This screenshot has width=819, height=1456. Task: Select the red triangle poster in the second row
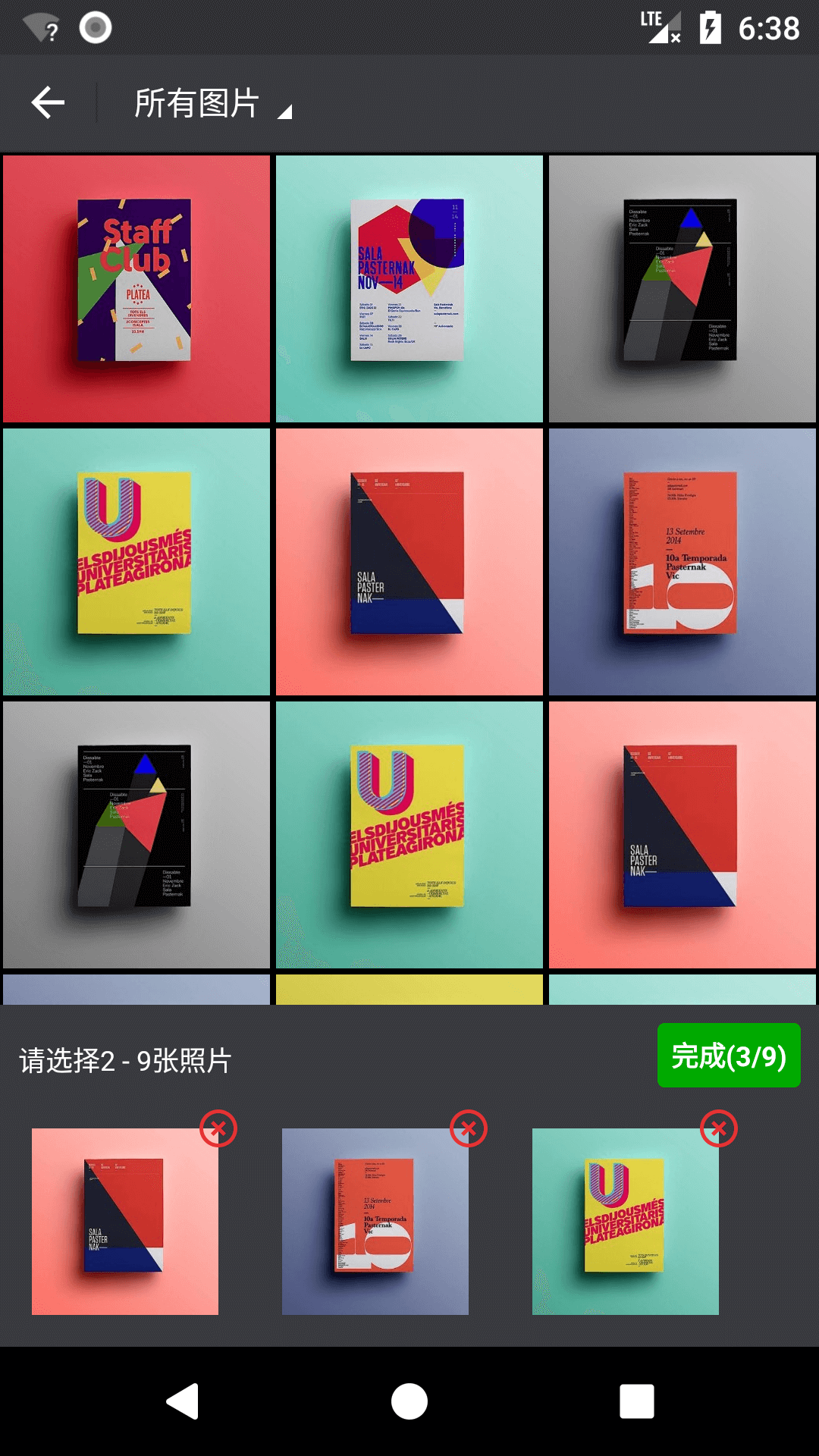tap(409, 562)
